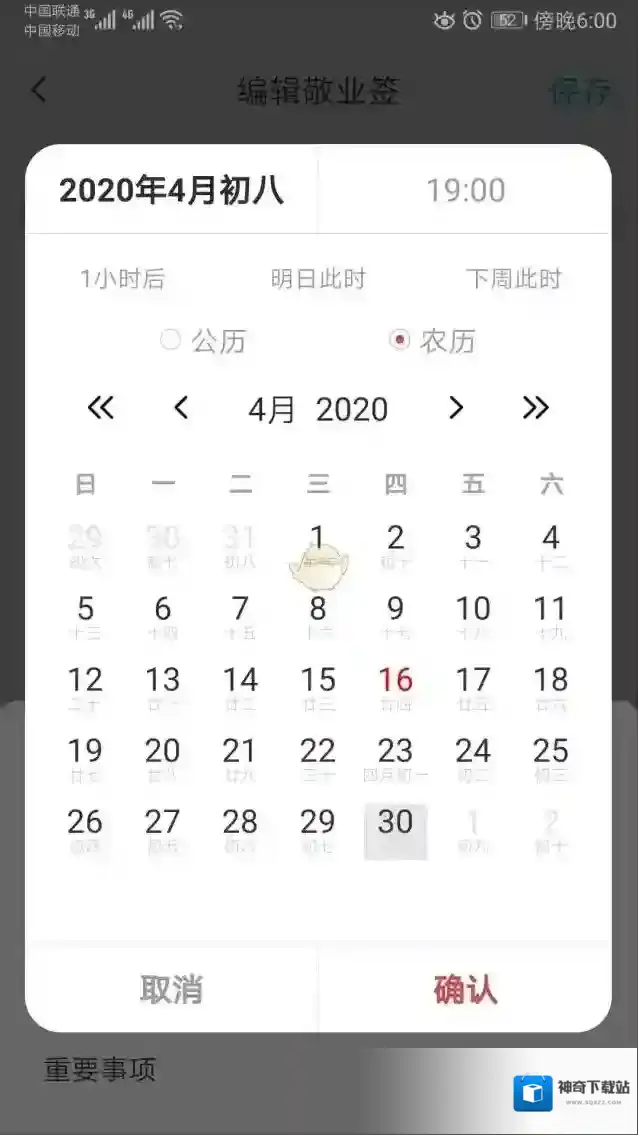The image size is (638, 1135).
Task: Choose the 1小时后 shortcut
Action: (122, 279)
